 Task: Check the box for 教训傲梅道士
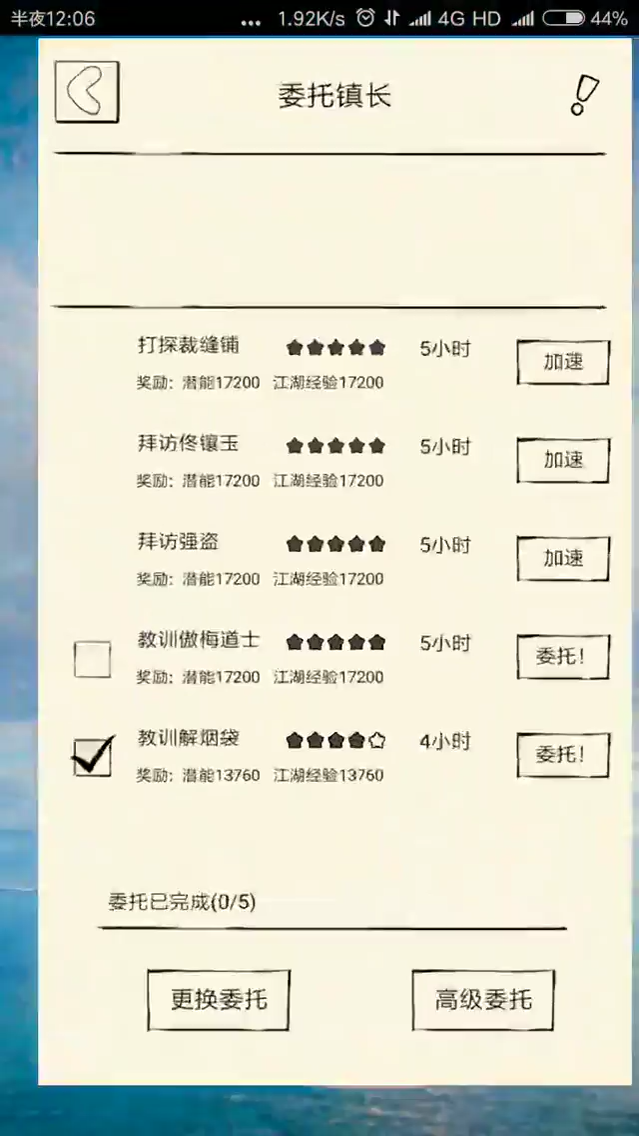click(x=93, y=659)
